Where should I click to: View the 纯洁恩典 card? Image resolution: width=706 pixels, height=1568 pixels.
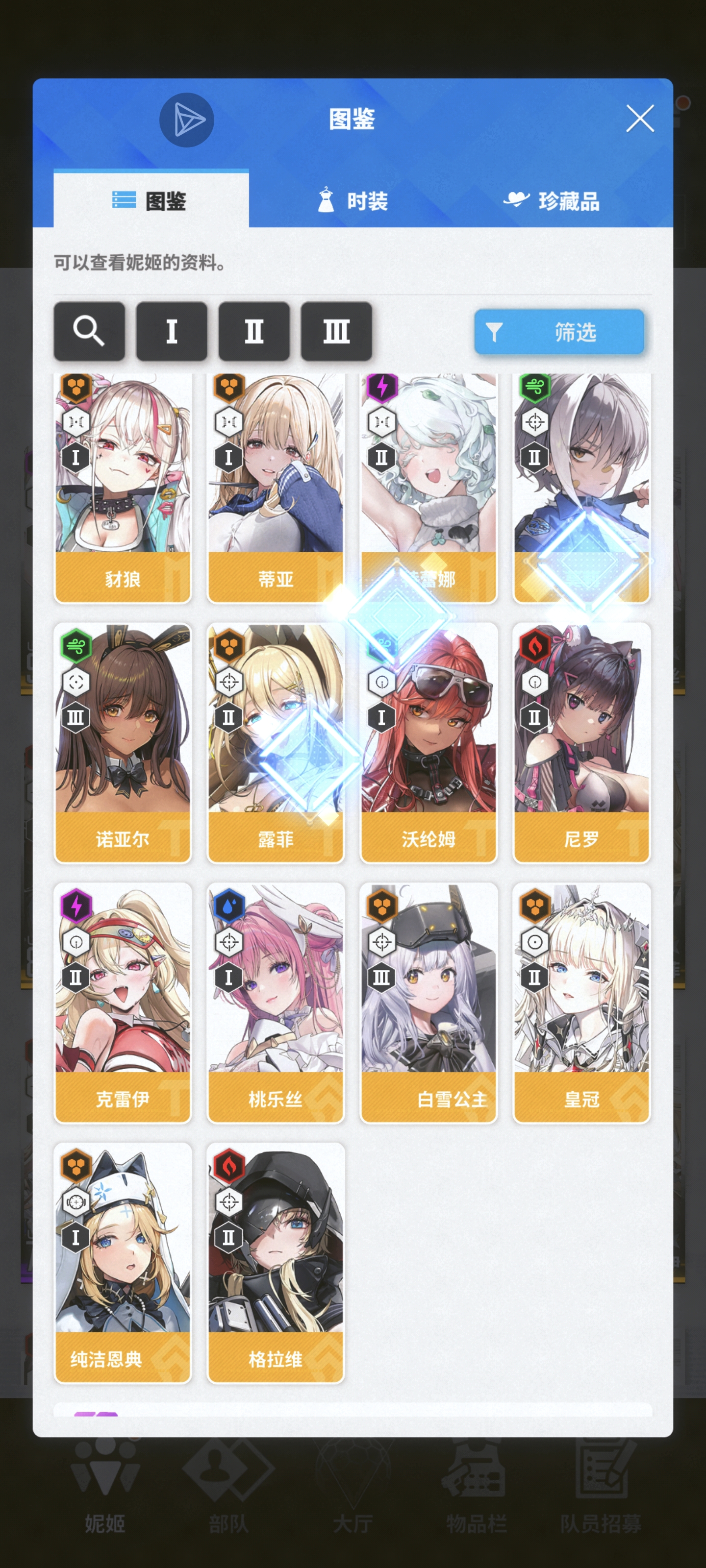point(123,1262)
